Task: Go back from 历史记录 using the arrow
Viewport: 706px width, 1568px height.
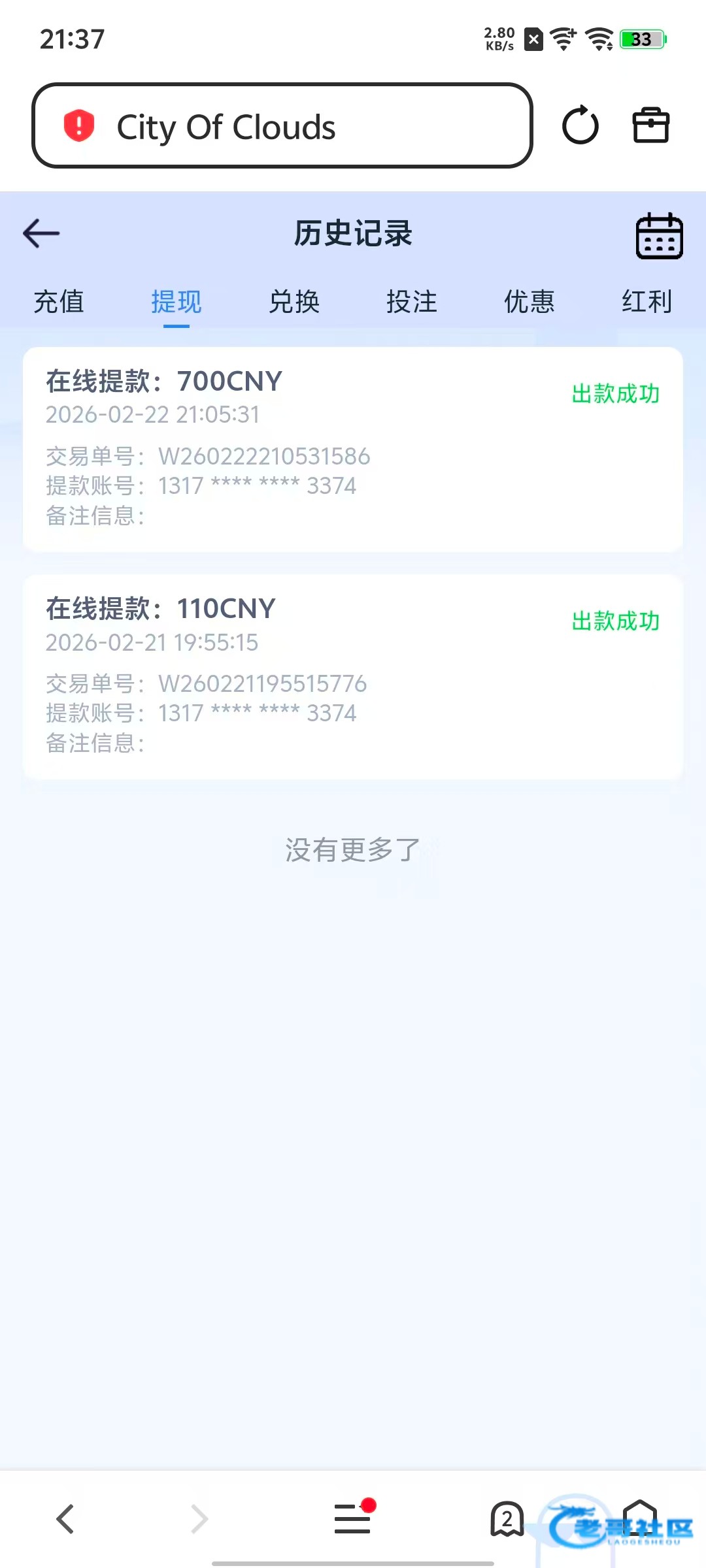Action: [x=41, y=233]
